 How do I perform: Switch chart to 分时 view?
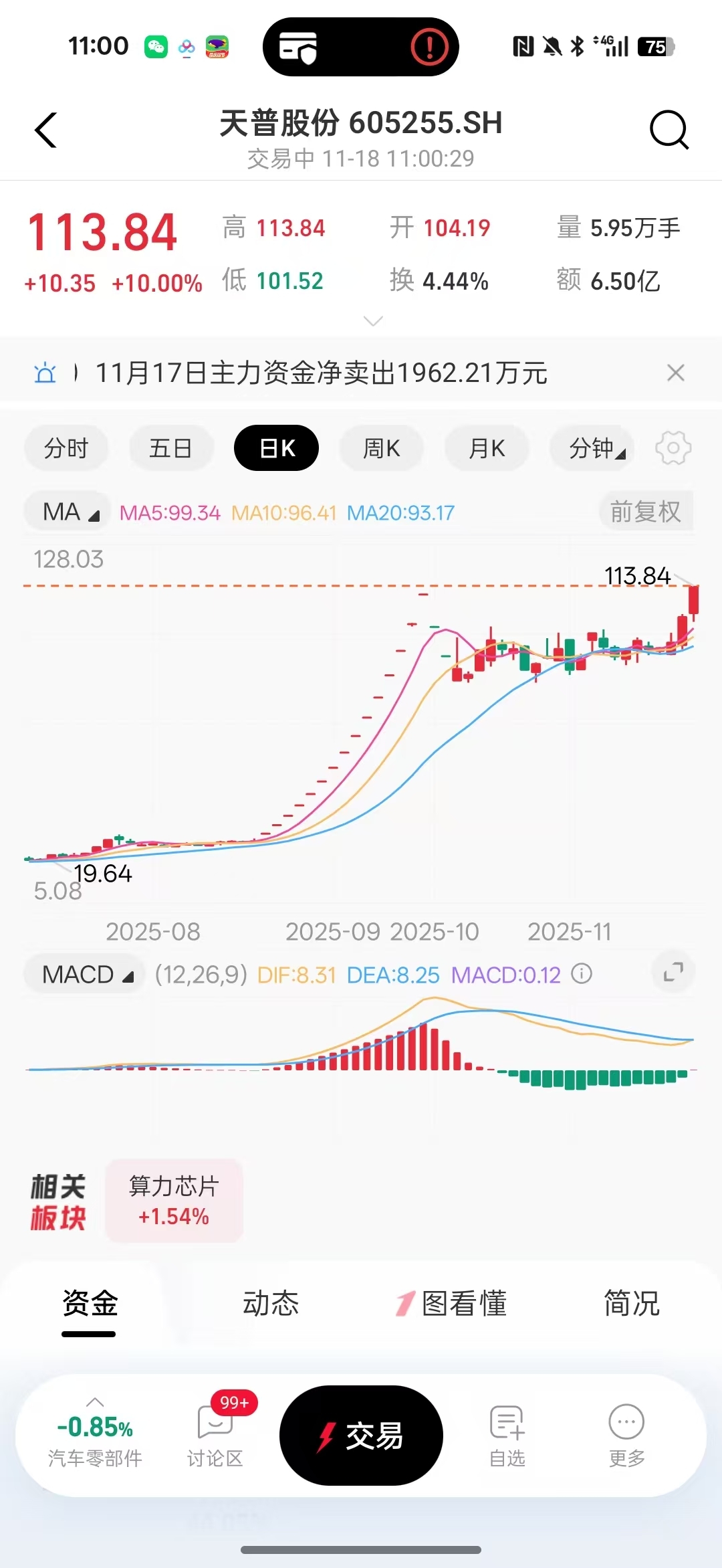(x=66, y=448)
